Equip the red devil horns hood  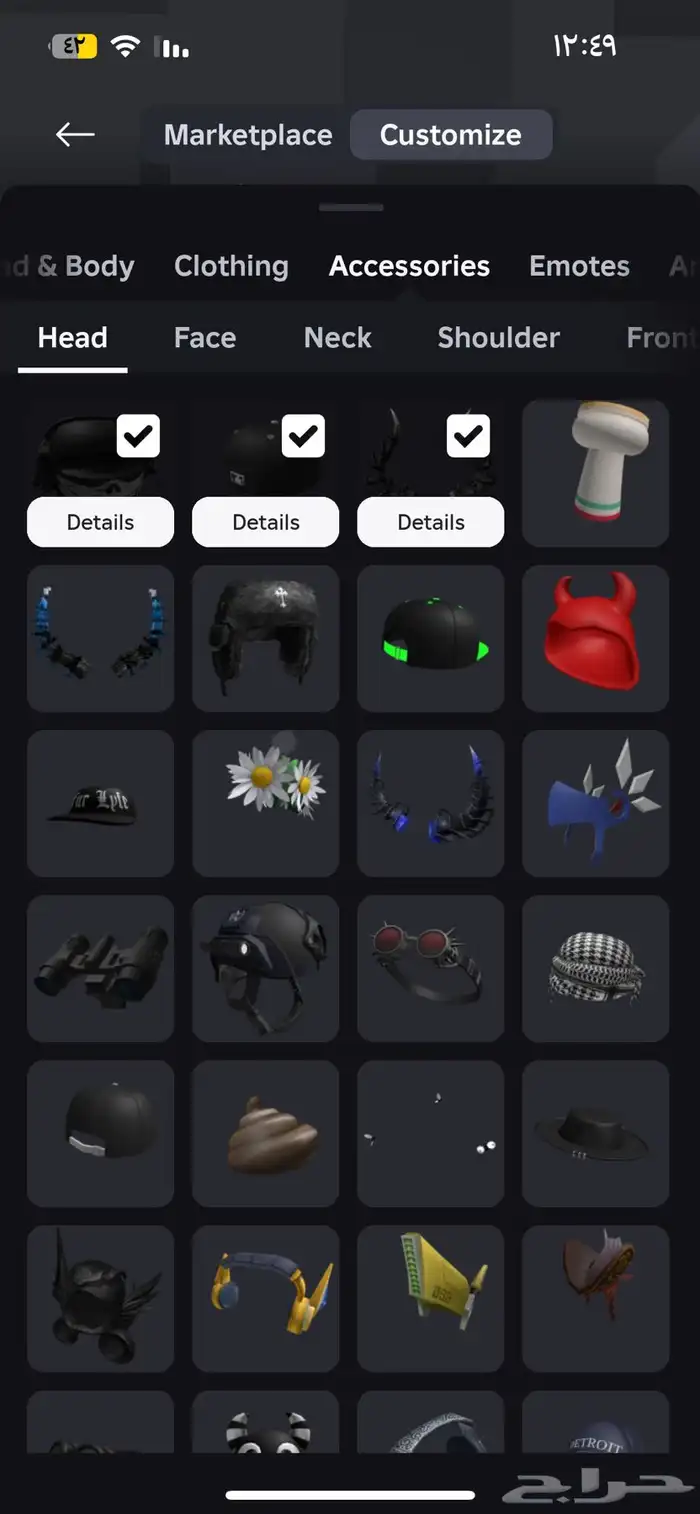(x=595, y=638)
